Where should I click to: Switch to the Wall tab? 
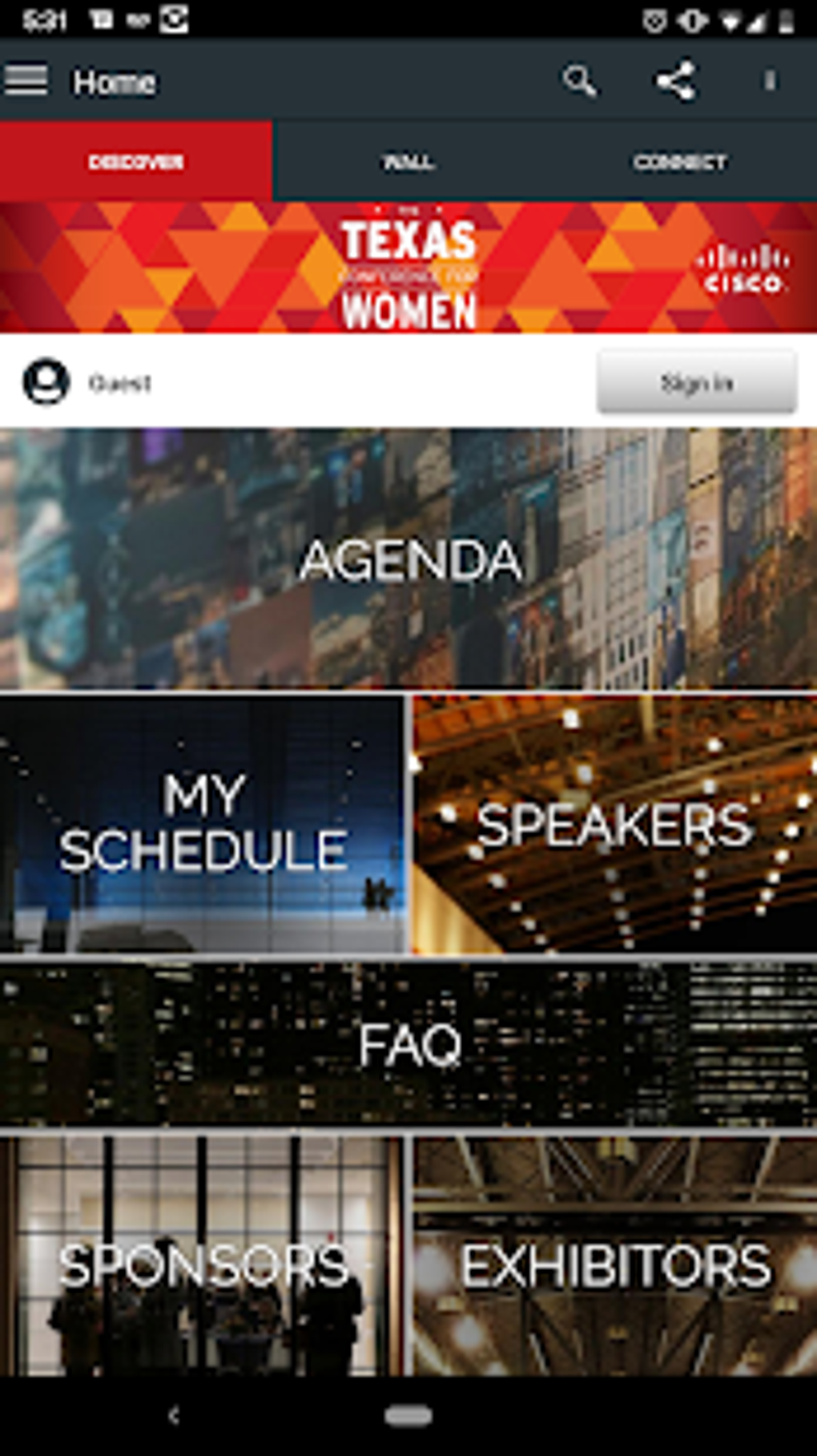click(408, 161)
